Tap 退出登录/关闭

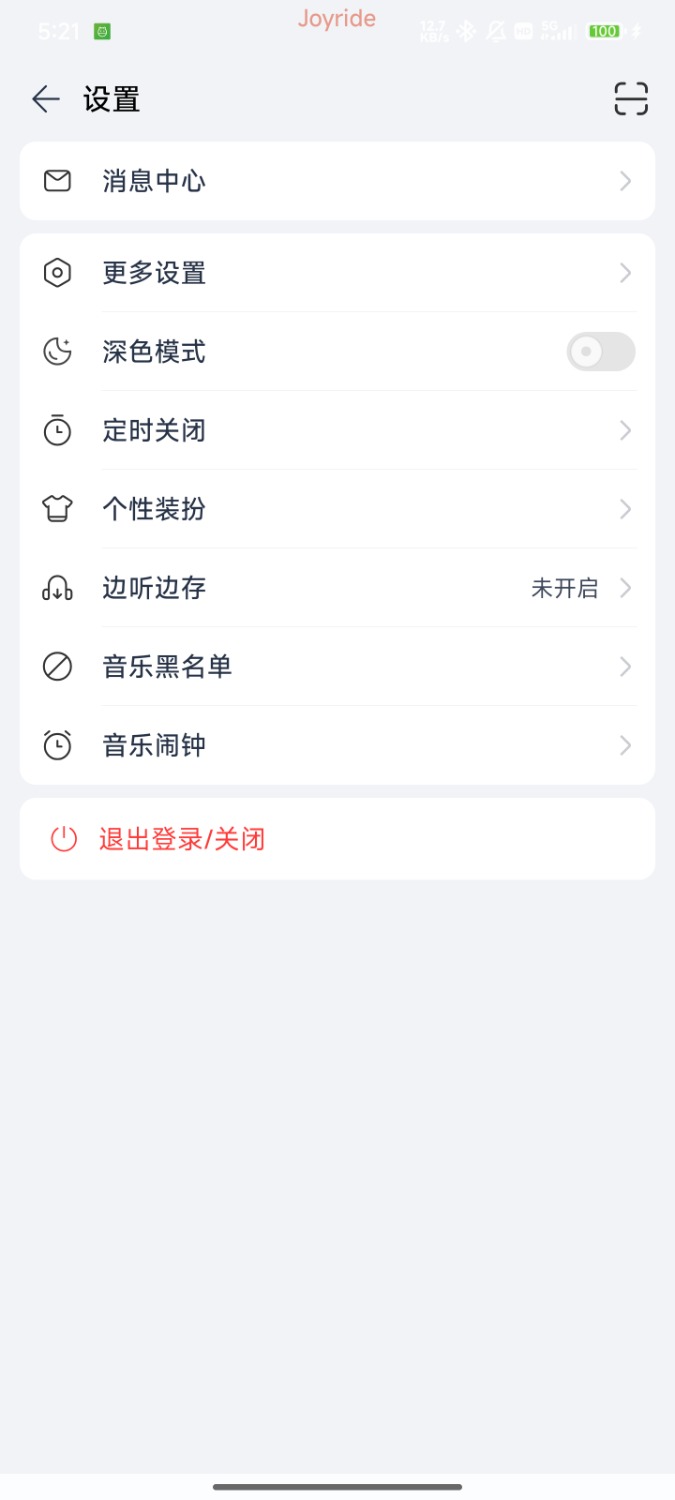point(337,839)
